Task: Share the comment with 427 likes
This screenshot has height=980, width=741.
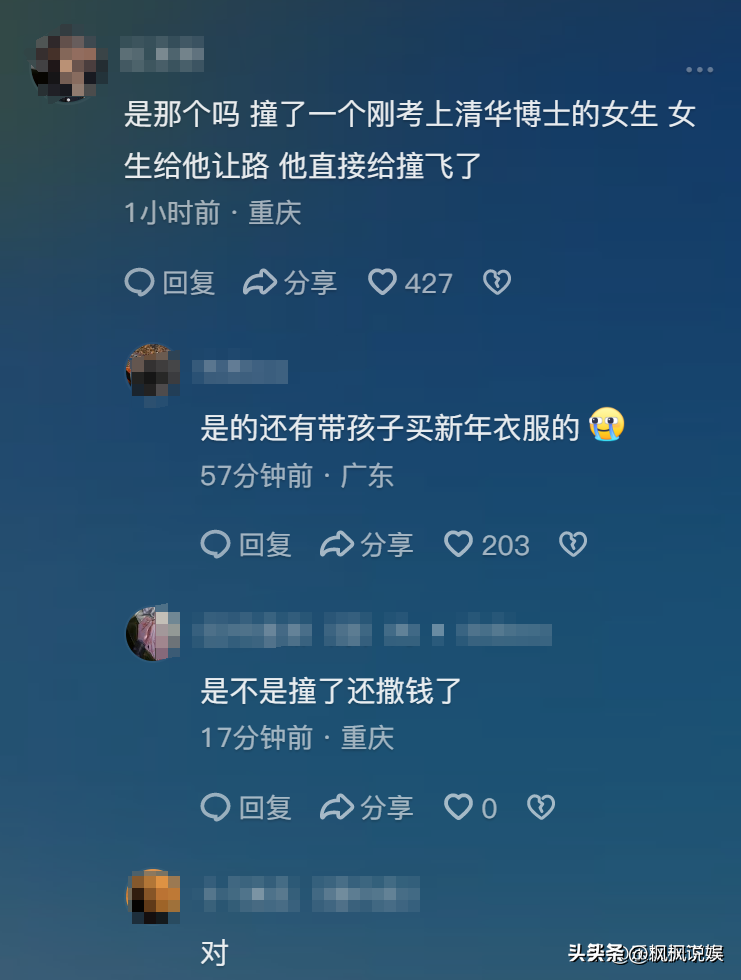Action: (291, 283)
